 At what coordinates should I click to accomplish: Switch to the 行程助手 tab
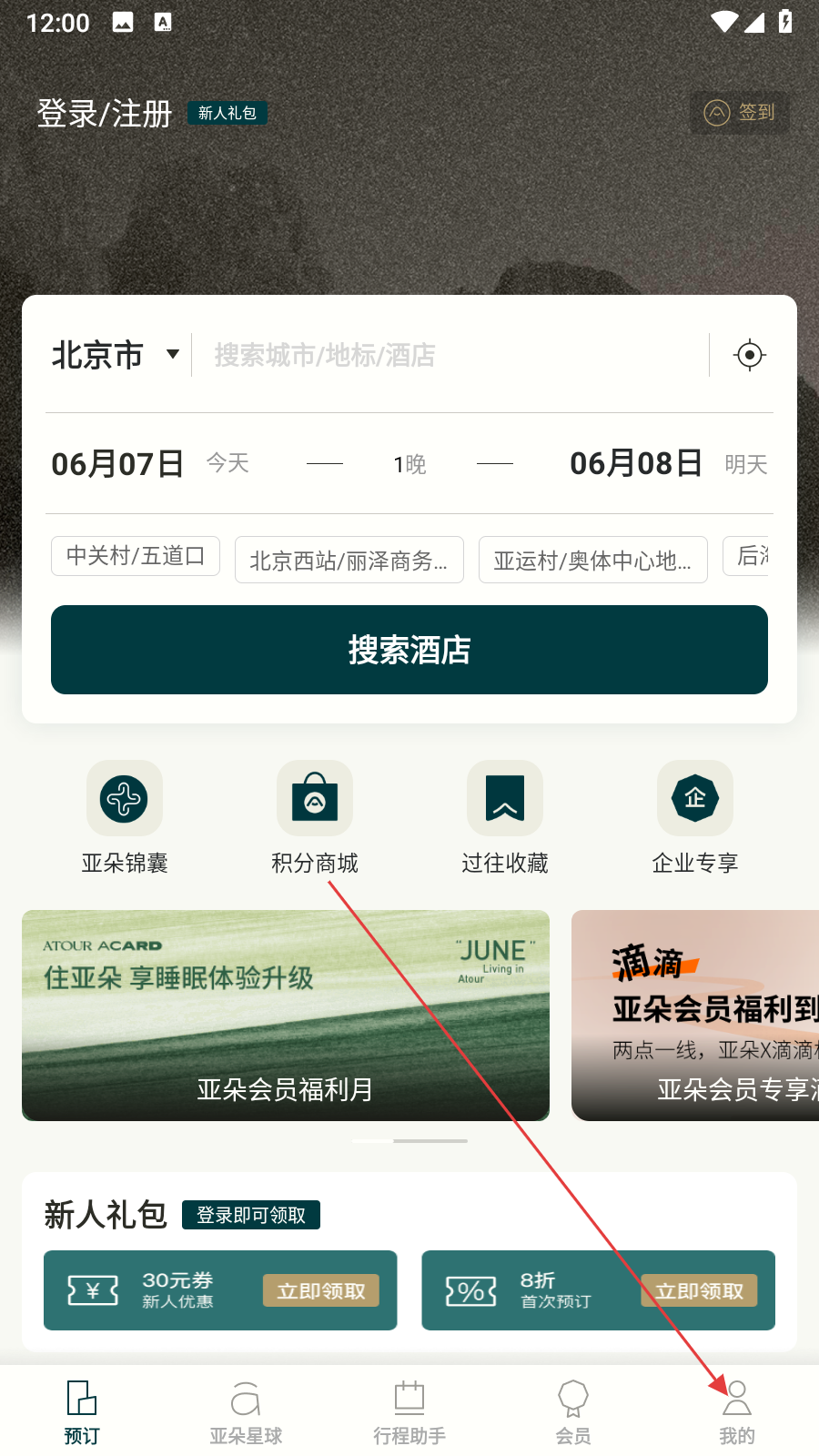tap(409, 1412)
